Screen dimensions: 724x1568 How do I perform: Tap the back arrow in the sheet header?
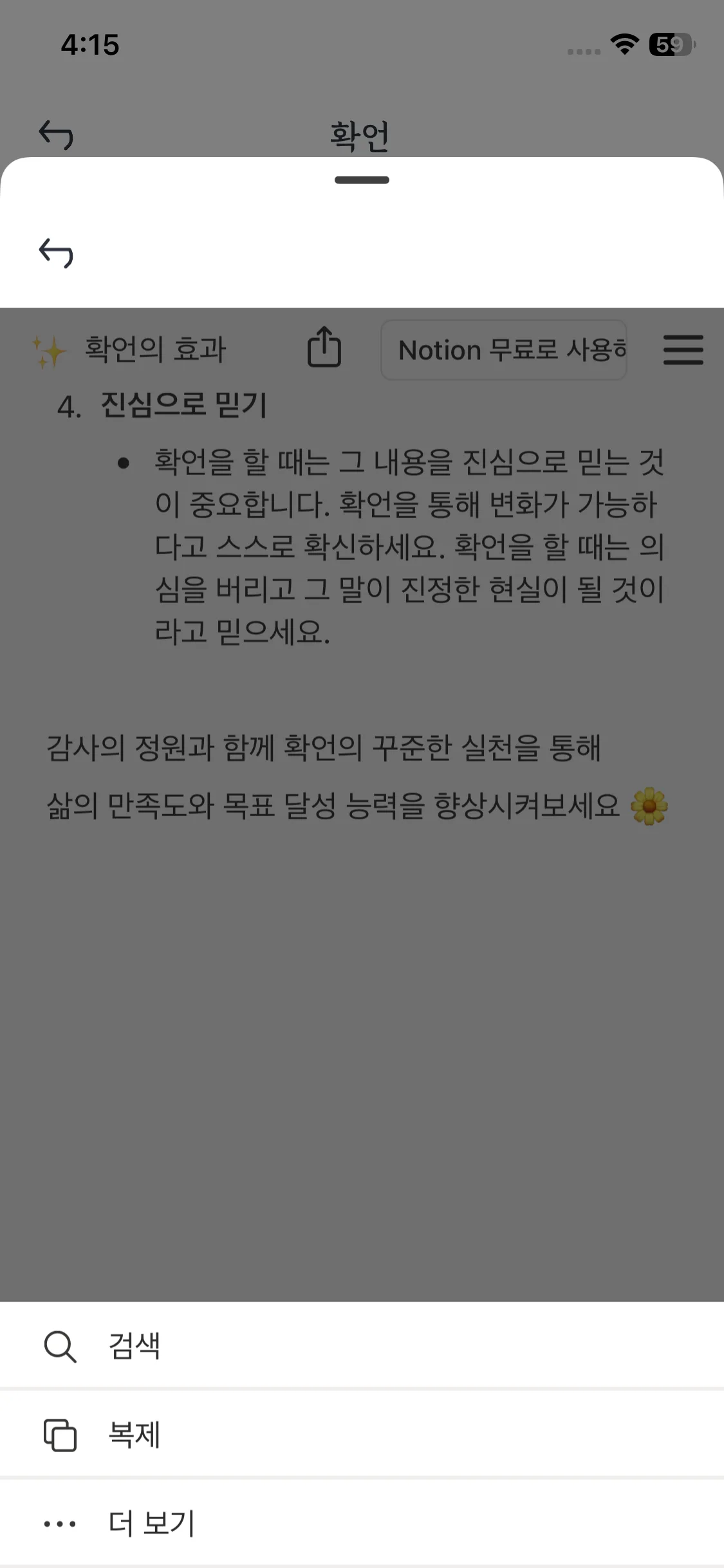coord(56,252)
